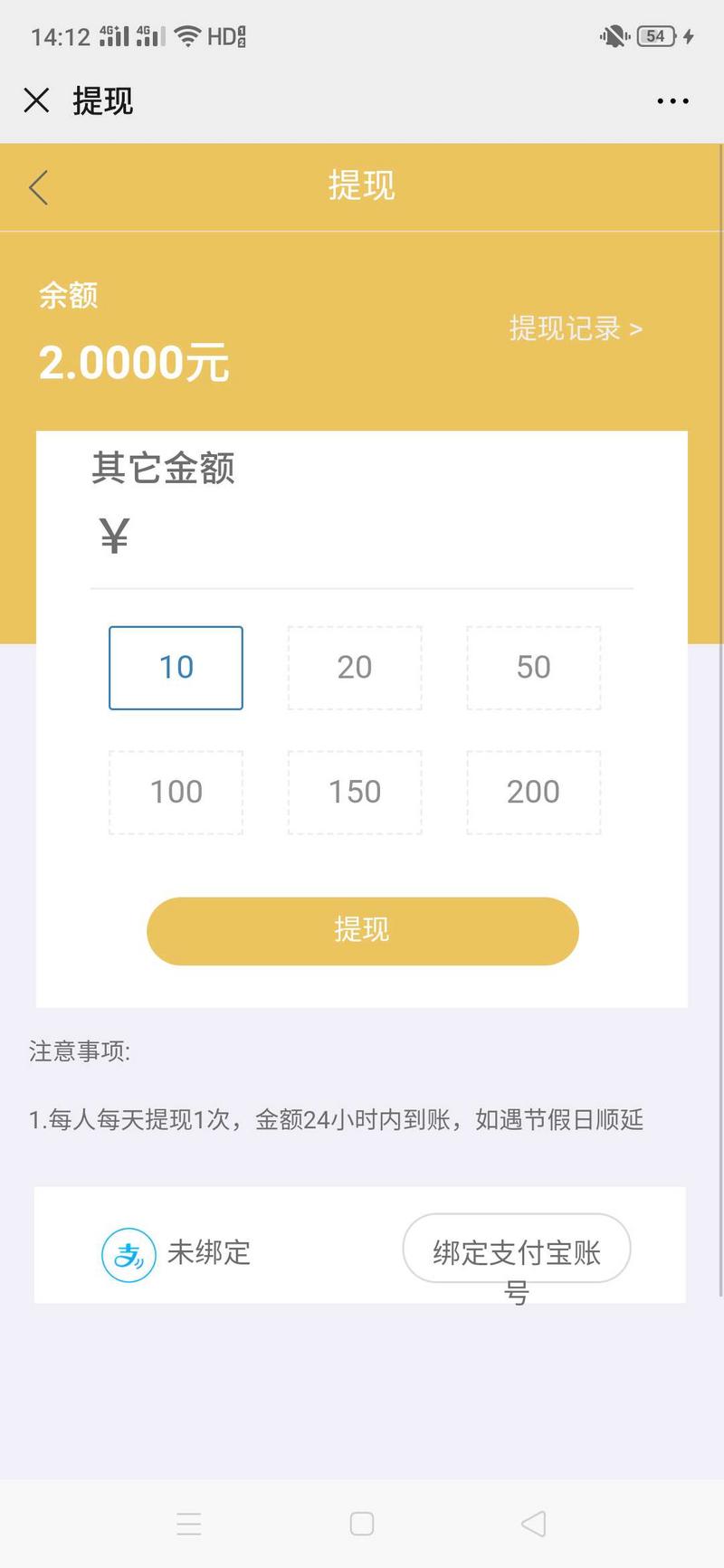The image size is (724, 1568).
Task: Open the system recent apps view
Action: (189, 1524)
